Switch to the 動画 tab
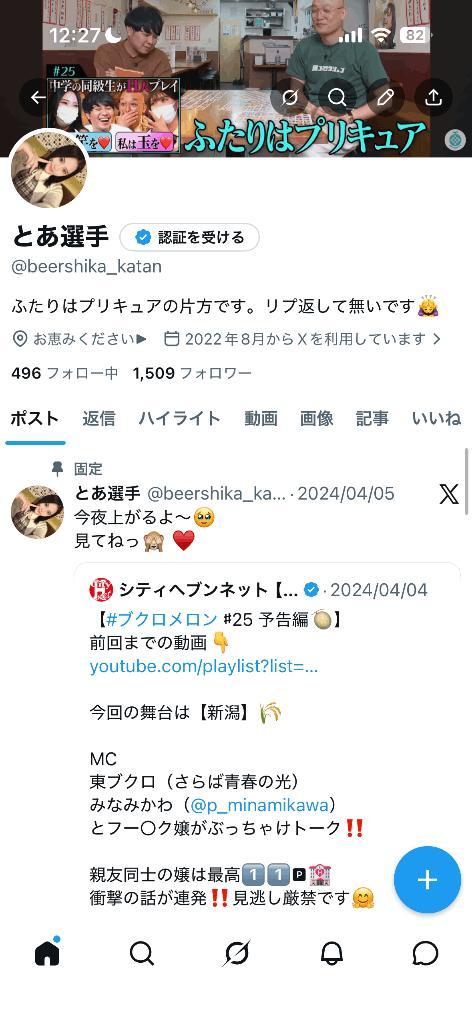The width and height of the screenshot is (472, 1024). (261, 419)
